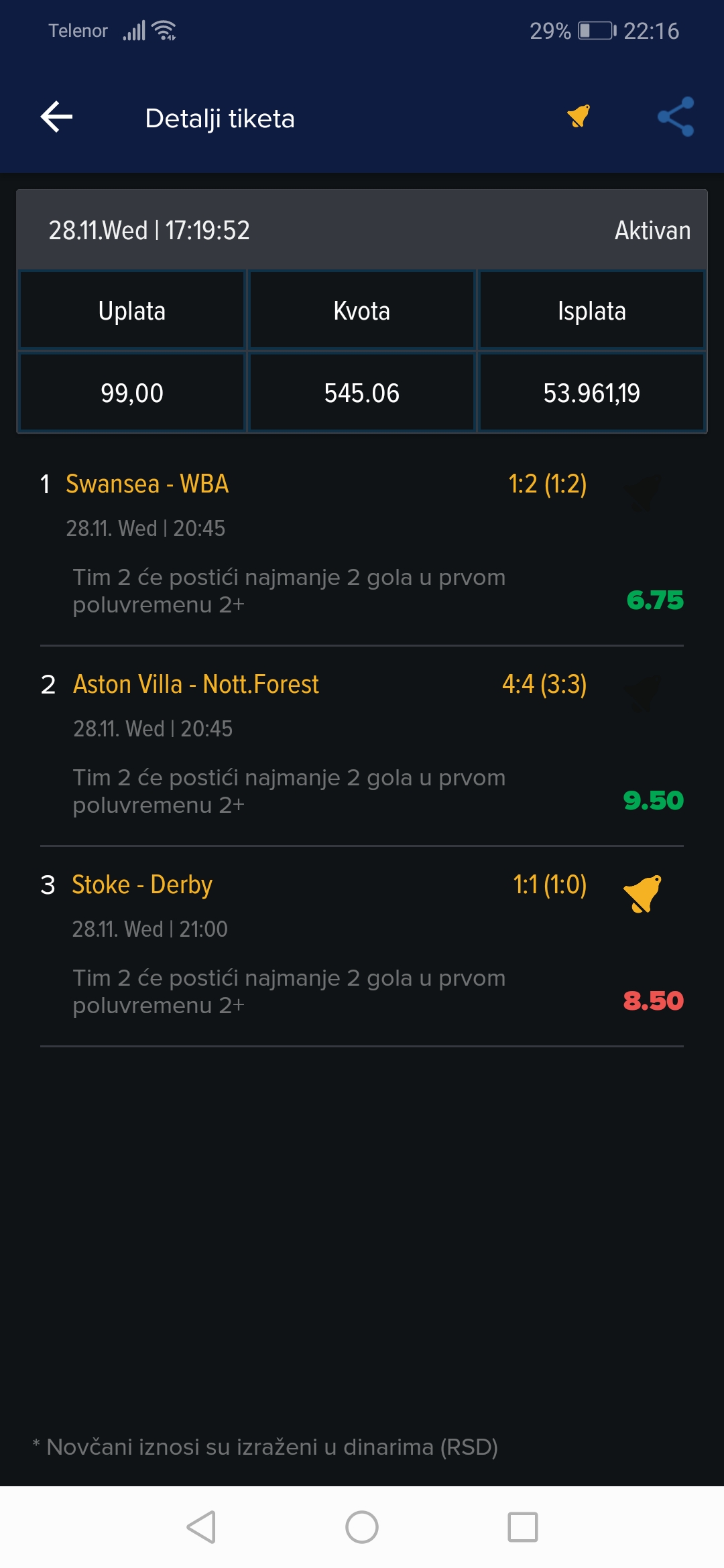Tap the bell icon in the top bar
724x1568 pixels.
pyautogui.click(x=579, y=116)
